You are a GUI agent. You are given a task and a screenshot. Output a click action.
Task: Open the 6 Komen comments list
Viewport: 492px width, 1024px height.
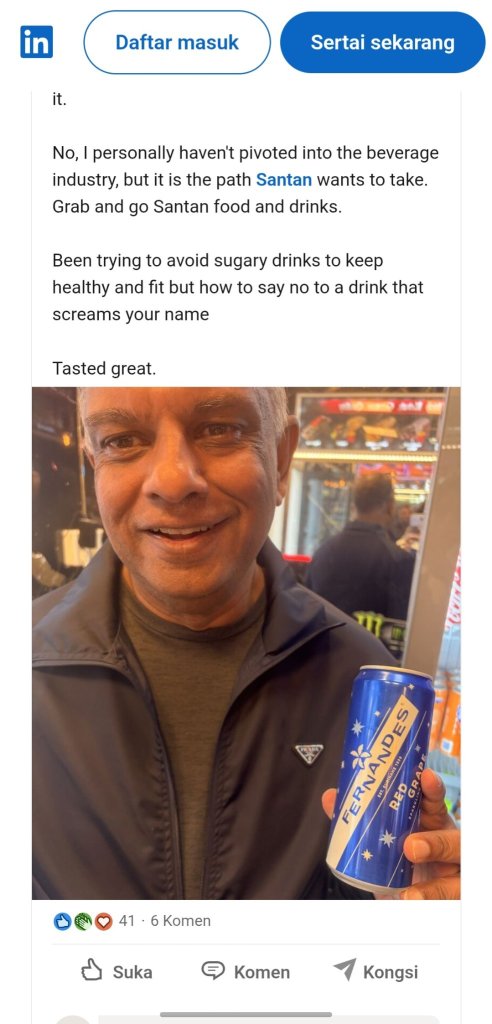(x=180, y=921)
